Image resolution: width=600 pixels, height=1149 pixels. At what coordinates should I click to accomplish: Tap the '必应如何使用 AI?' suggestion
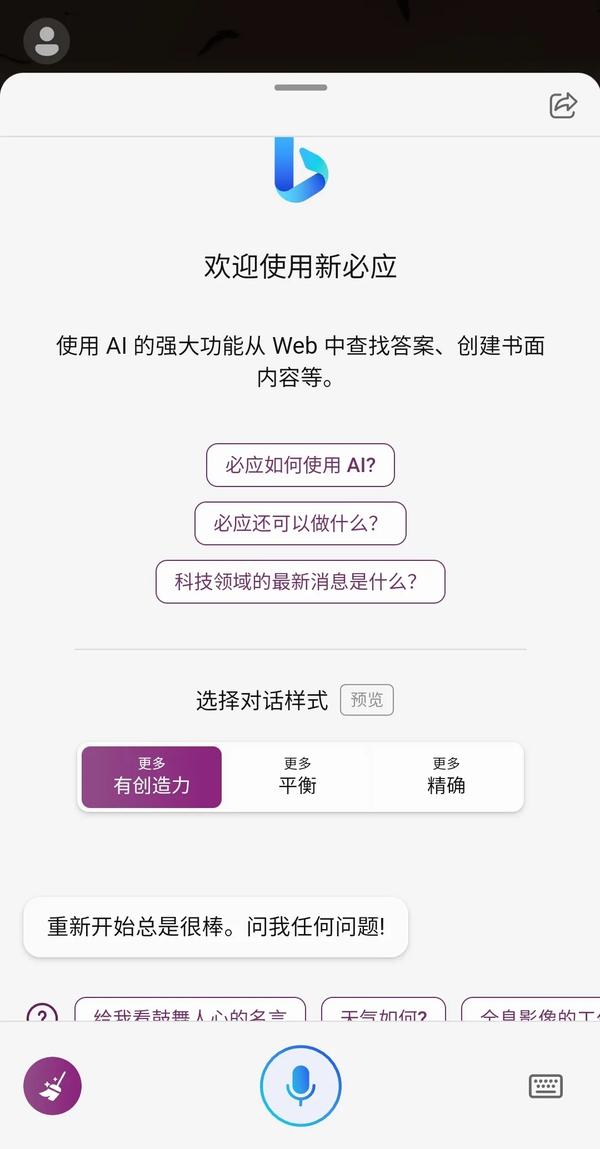300,465
